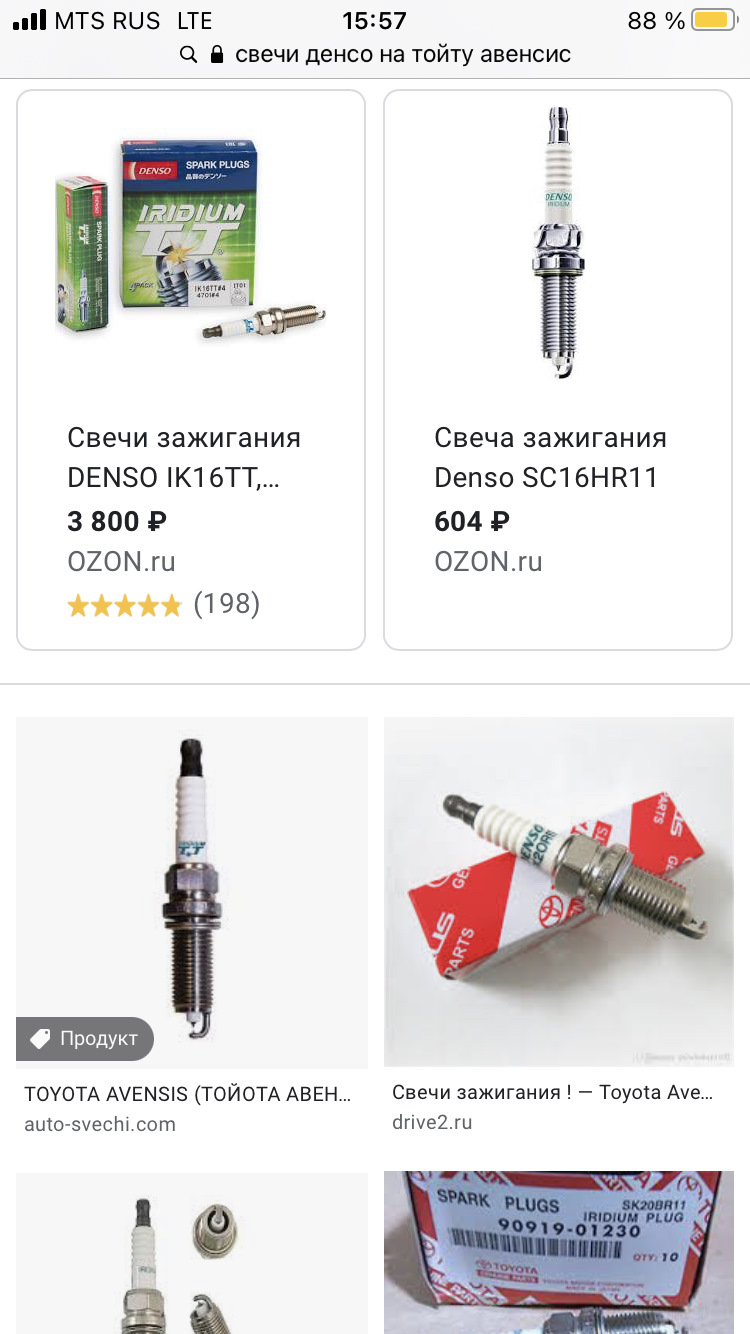This screenshot has width=750, height=1334.
Task: Open the OZON.ru link under Denso SC16HR11
Action: (489, 562)
